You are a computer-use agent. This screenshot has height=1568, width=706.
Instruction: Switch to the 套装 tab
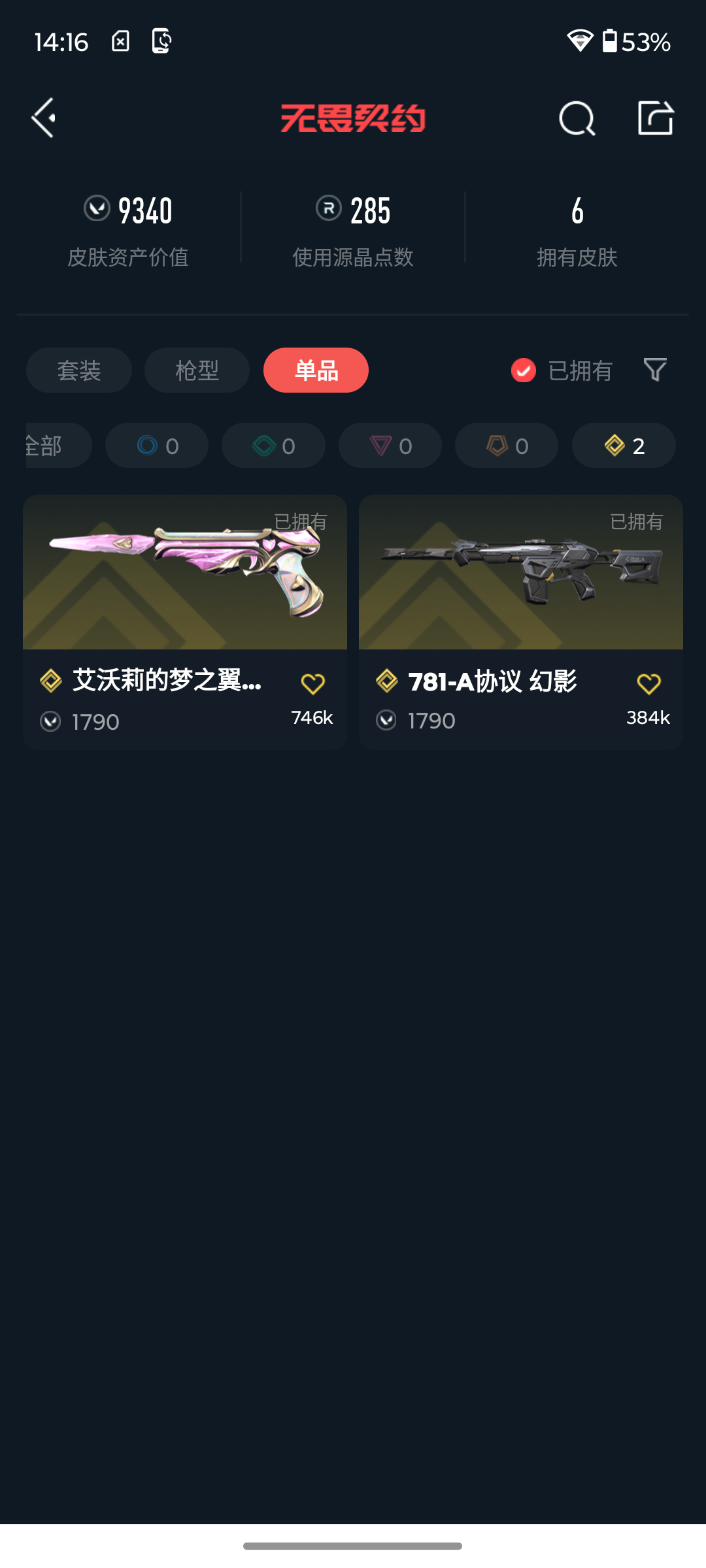pos(79,370)
